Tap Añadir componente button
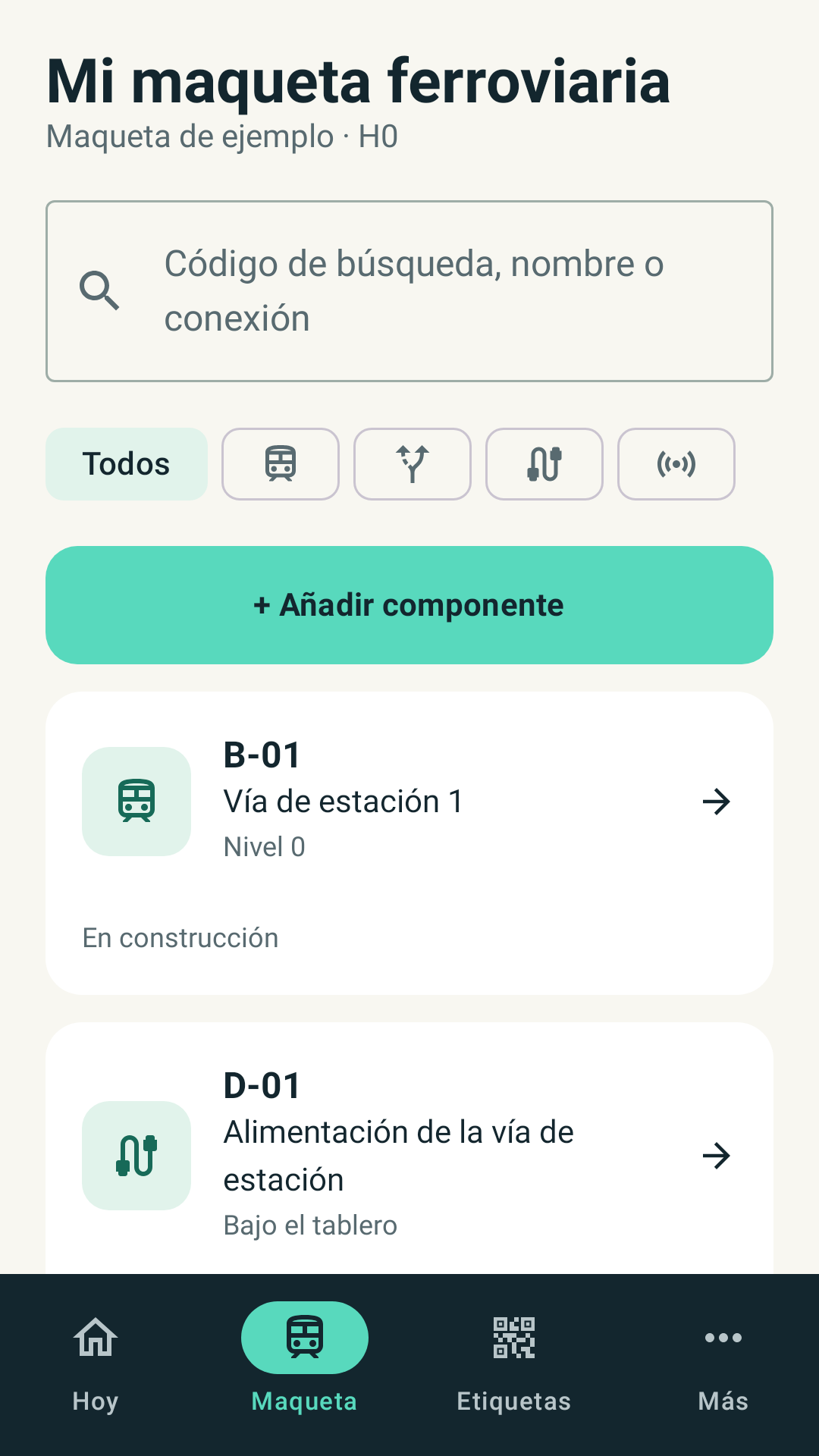This screenshot has width=819, height=1456. [x=409, y=605]
